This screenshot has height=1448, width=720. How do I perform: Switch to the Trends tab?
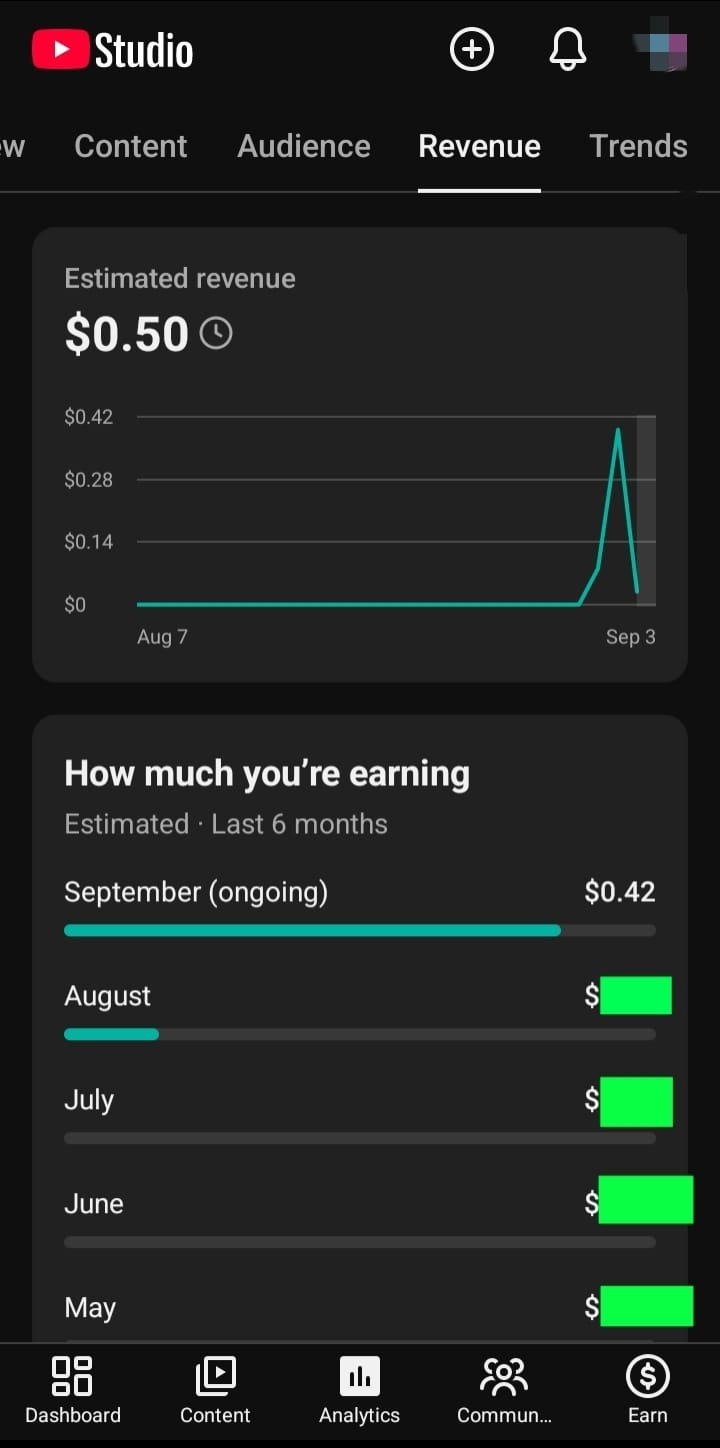pyautogui.click(x=638, y=146)
